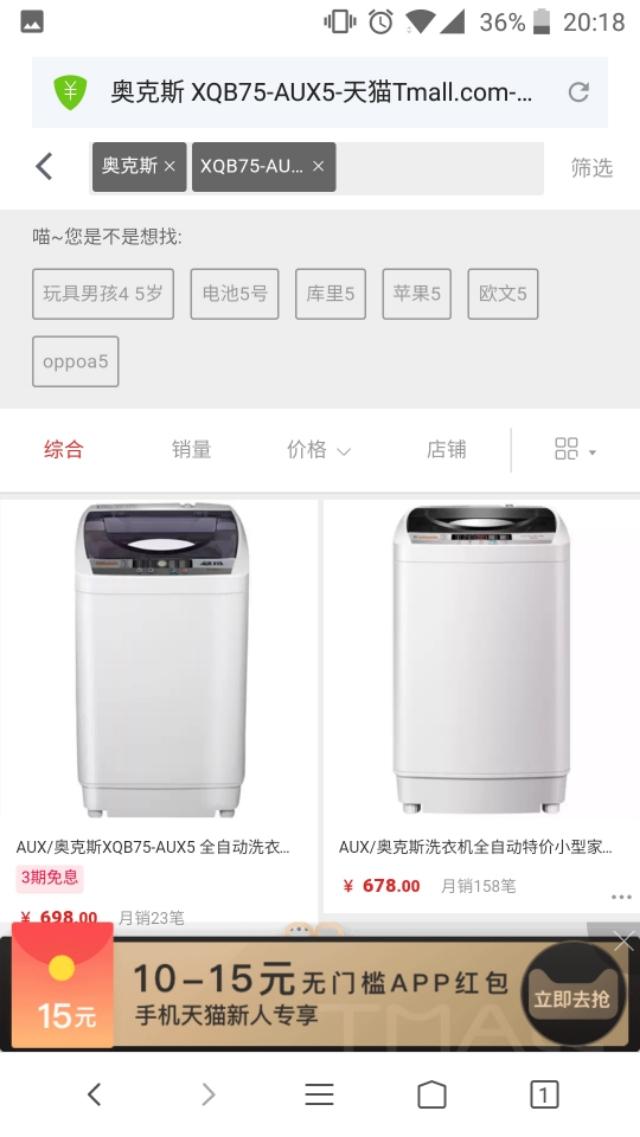Switch to the 店铺 tab

coord(446,450)
